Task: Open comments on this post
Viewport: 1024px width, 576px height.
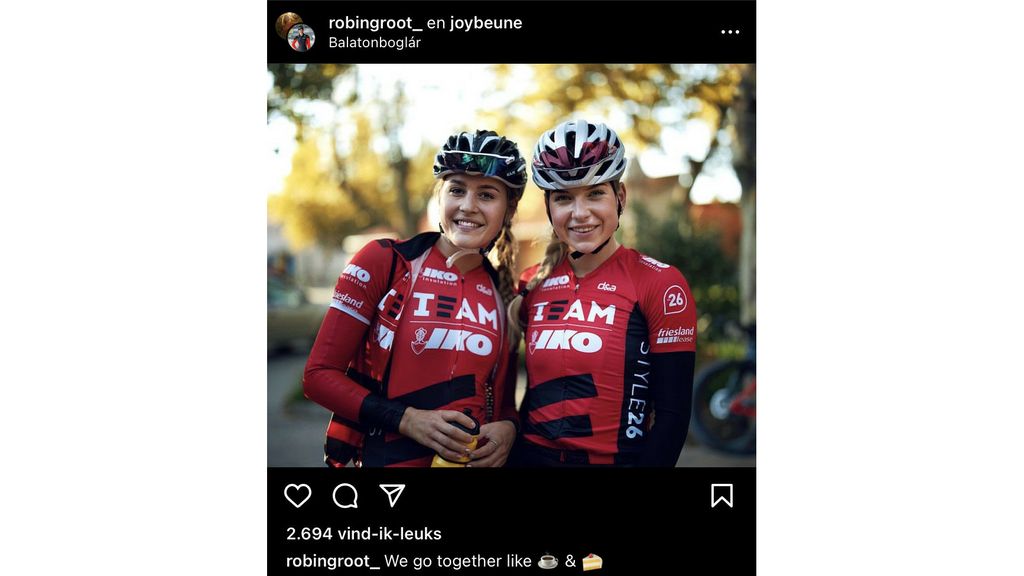Action: pos(345,496)
